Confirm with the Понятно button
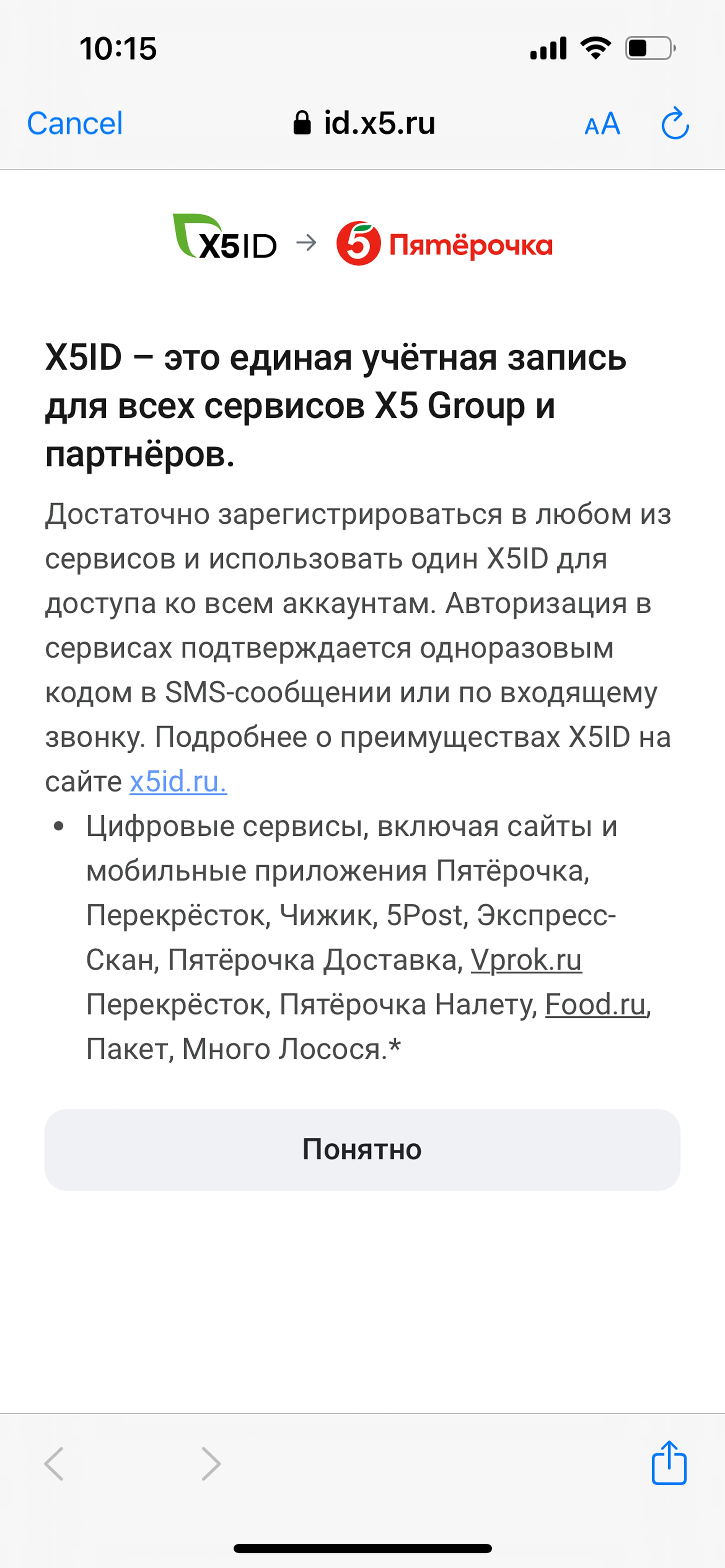Image resolution: width=725 pixels, height=1568 pixels. pyautogui.click(x=362, y=1150)
